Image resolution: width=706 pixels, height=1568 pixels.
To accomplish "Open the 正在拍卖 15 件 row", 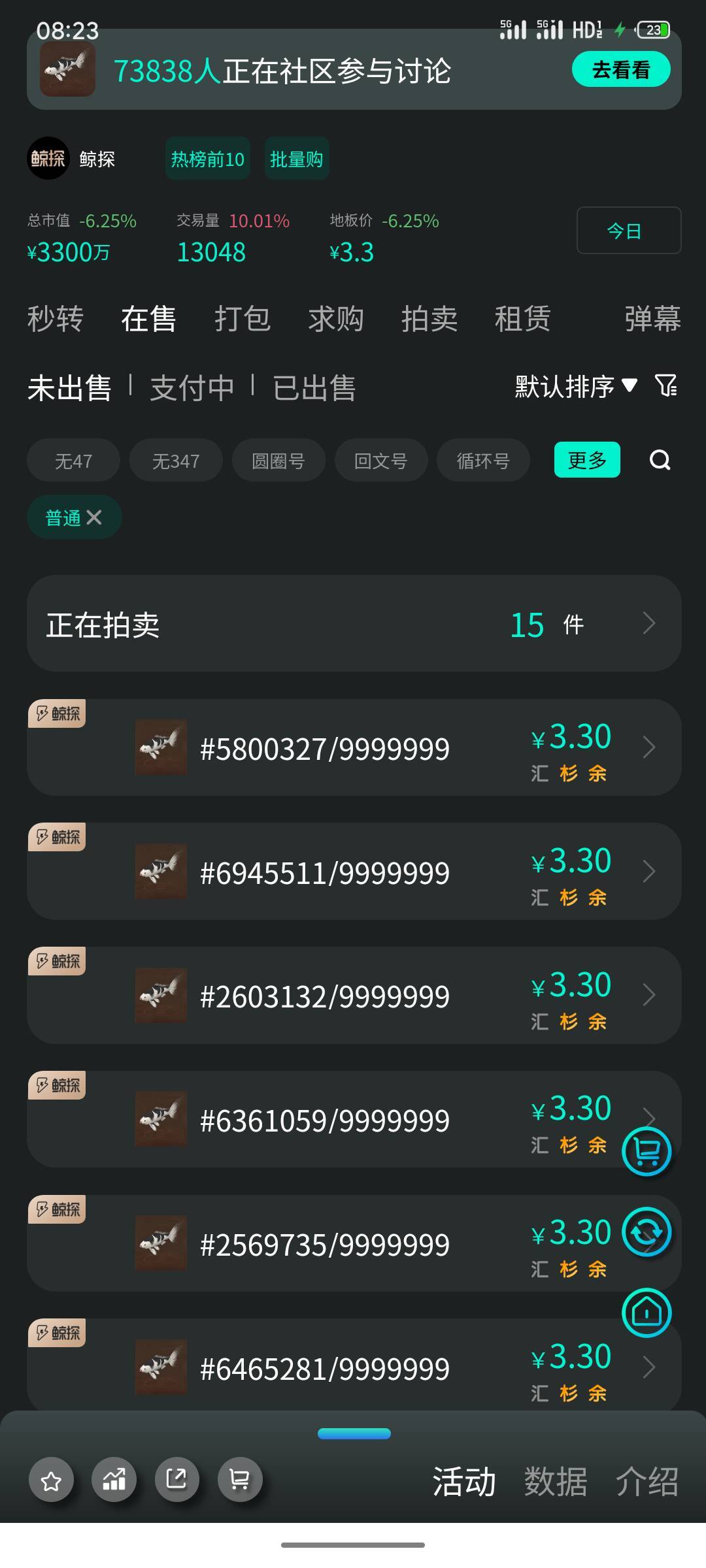I will [354, 624].
